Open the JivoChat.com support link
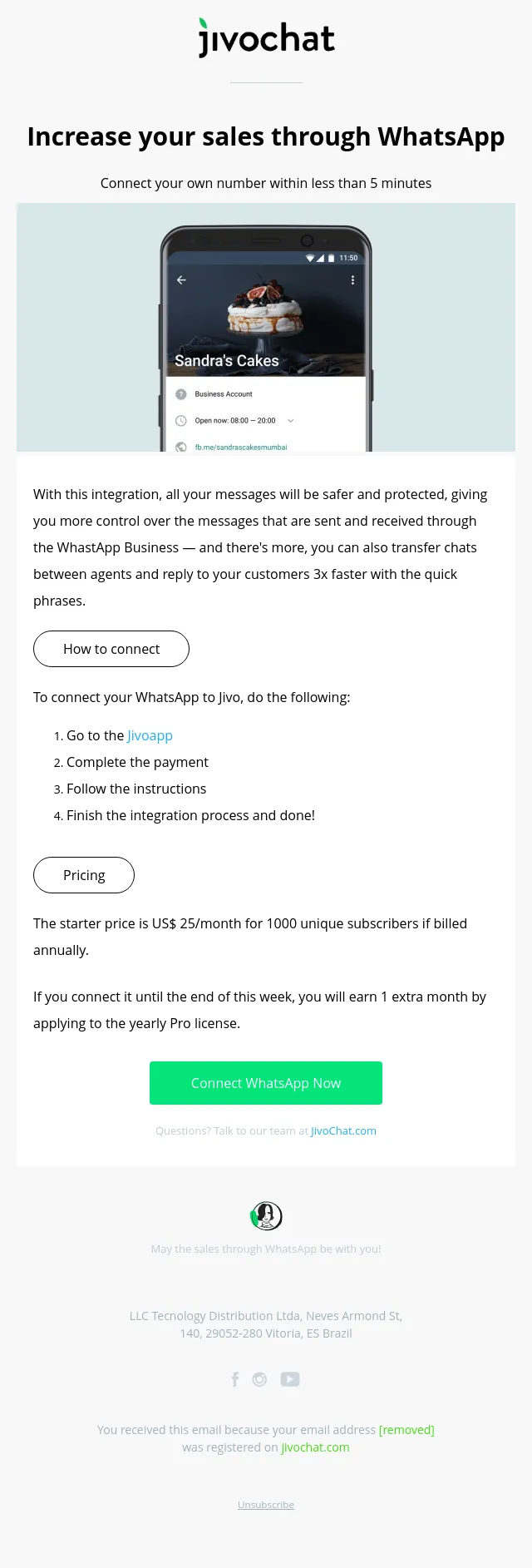The height and width of the screenshot is (1568, 532). tap(343, 1130)
